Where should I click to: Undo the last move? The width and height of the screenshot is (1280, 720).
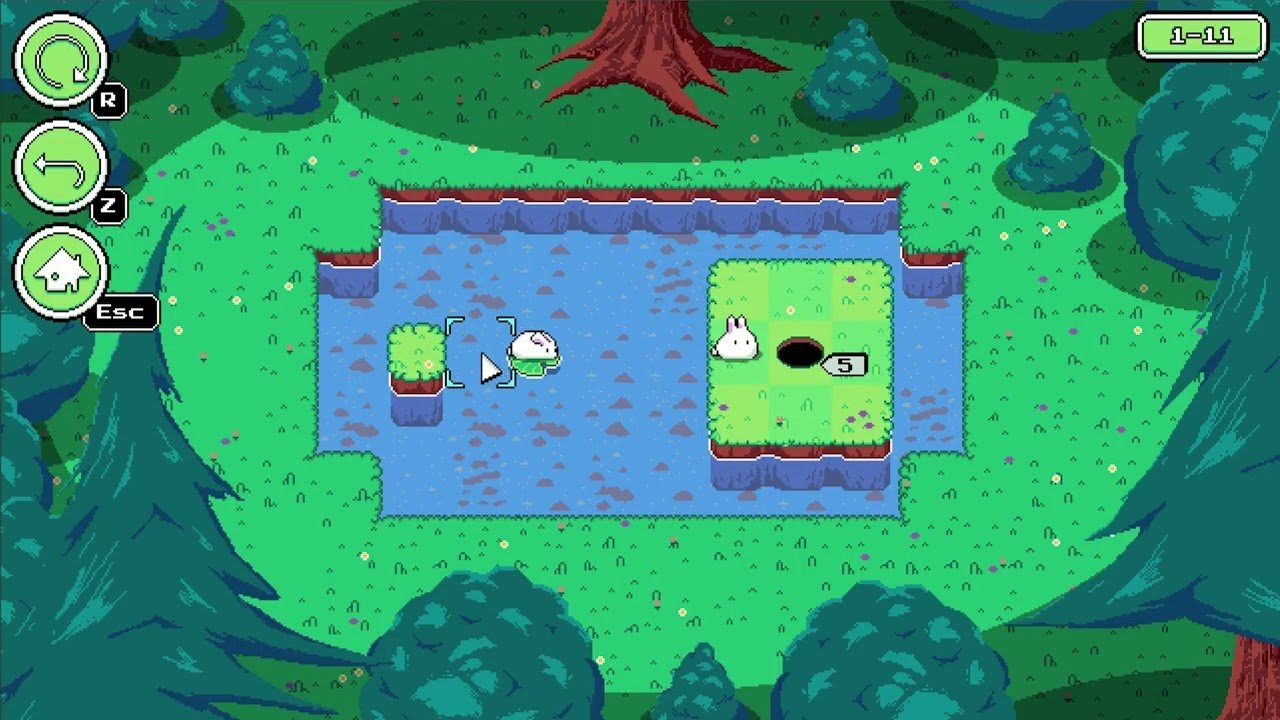(x=60, y=167)
